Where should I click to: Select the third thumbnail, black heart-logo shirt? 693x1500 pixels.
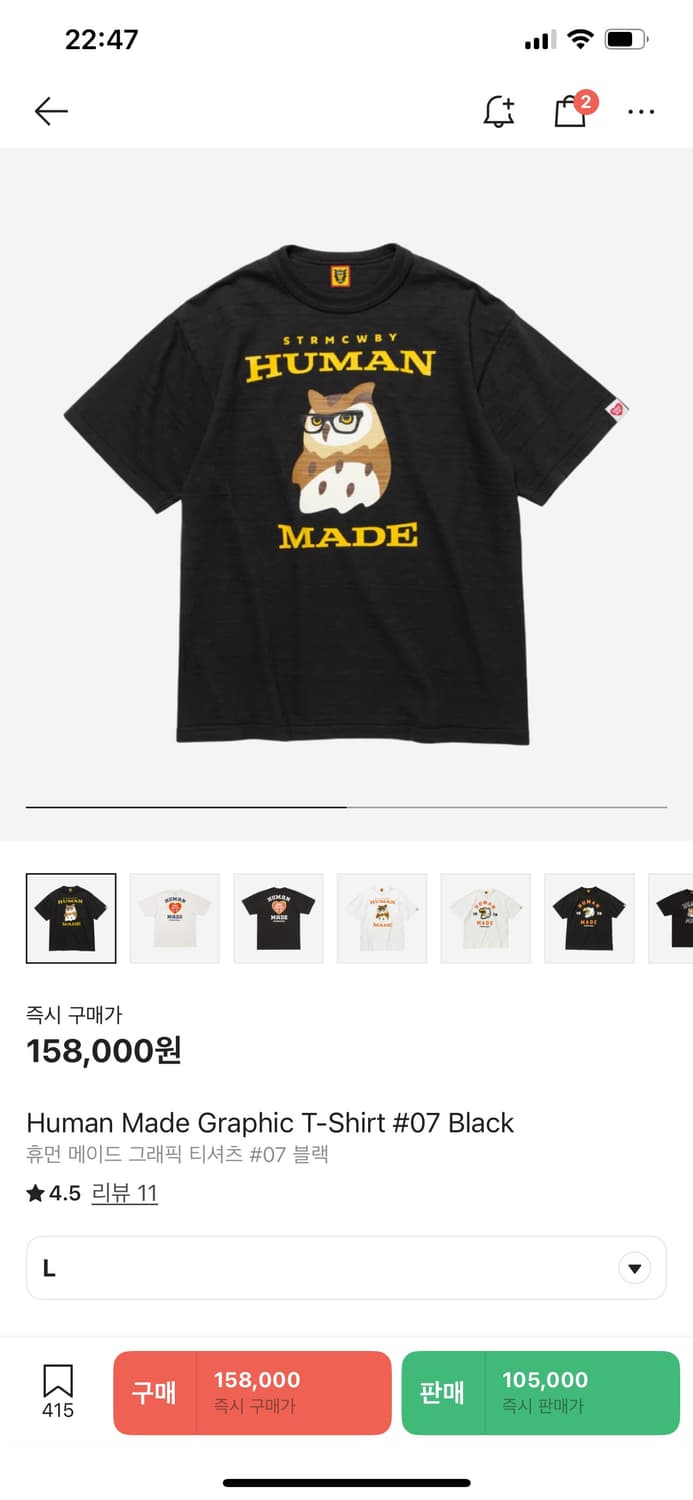[x=278, y=918]
